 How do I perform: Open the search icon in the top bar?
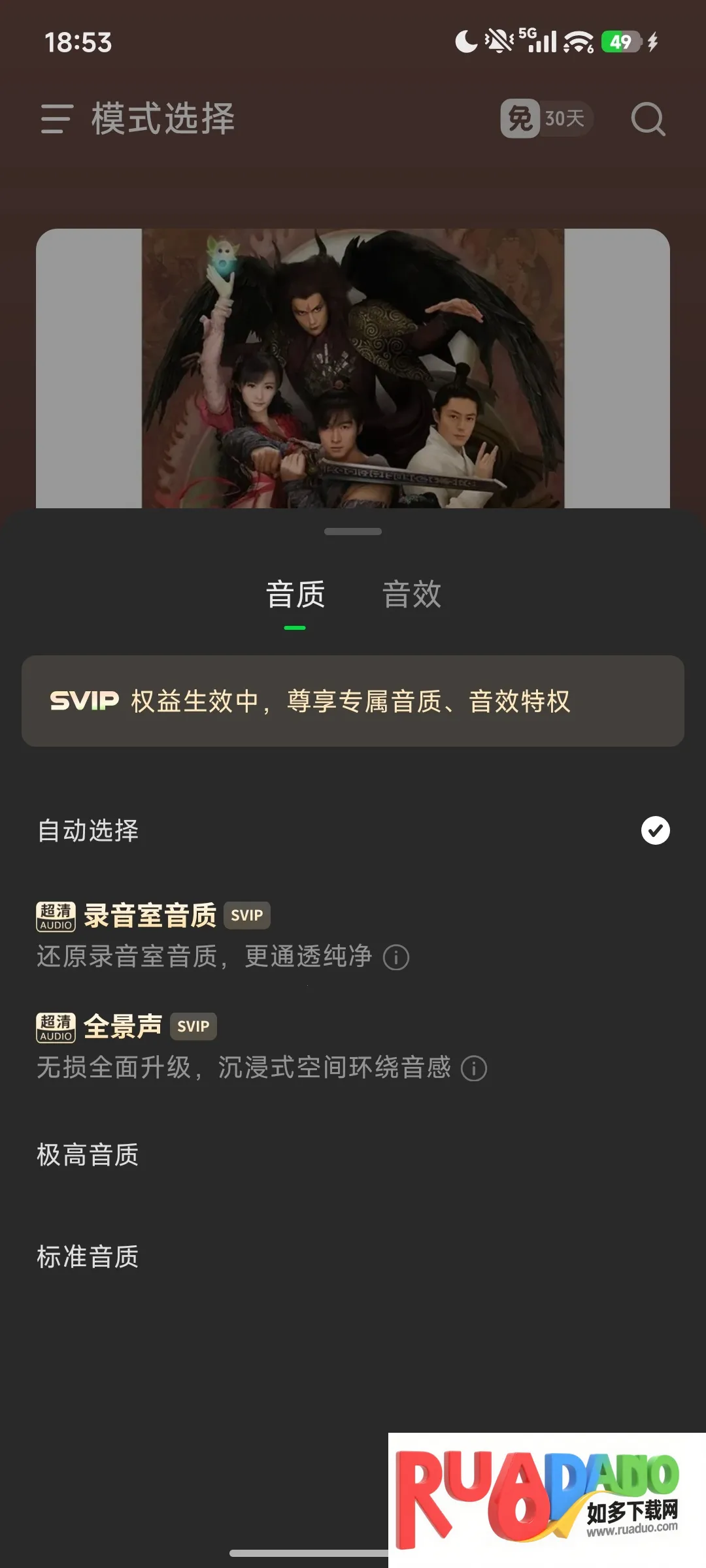tap(648, 119)
